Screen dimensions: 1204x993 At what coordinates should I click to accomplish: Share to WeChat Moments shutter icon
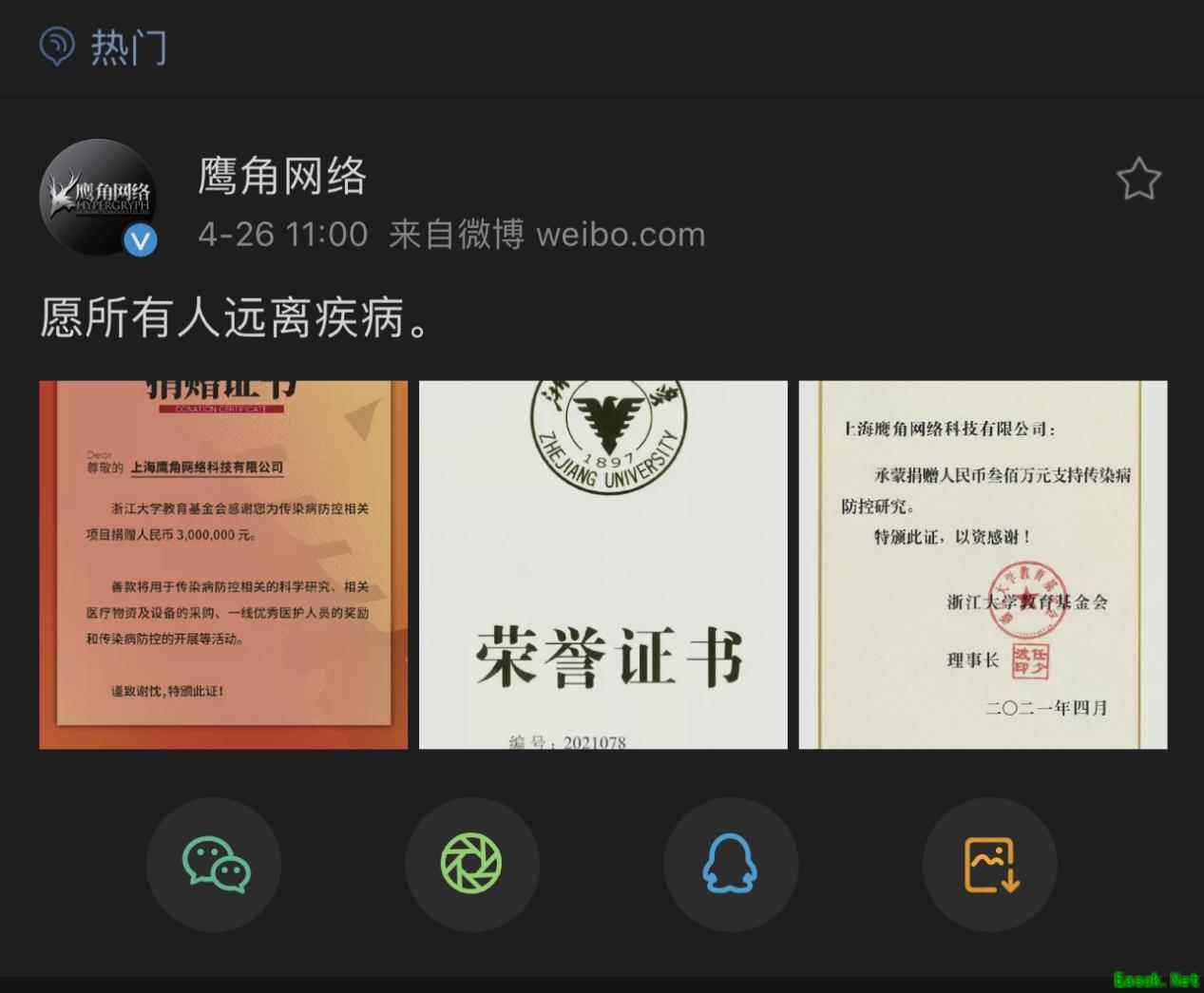pyautogui.click(x=471, y=864)
